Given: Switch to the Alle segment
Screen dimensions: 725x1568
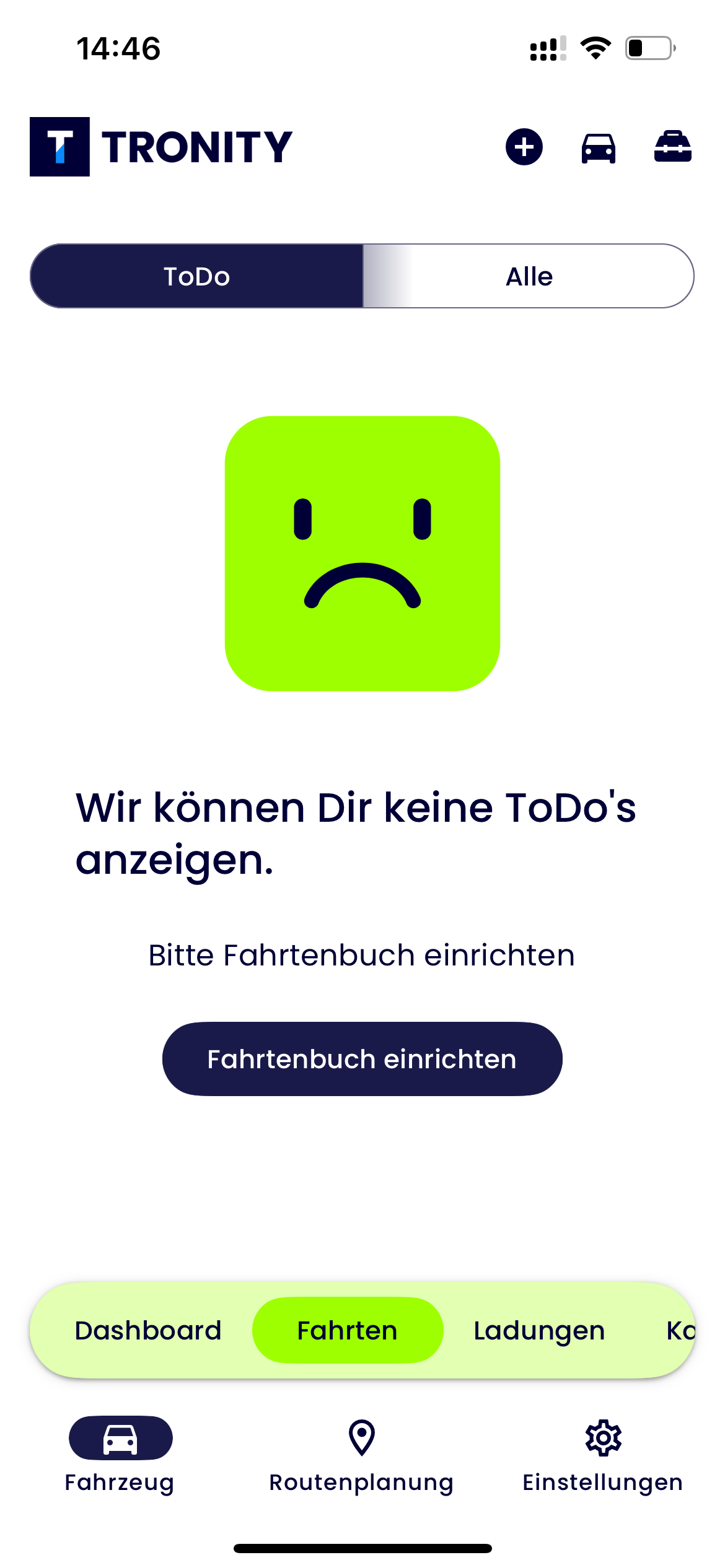Looking at the screenshot, I should (x=529, y=276).
